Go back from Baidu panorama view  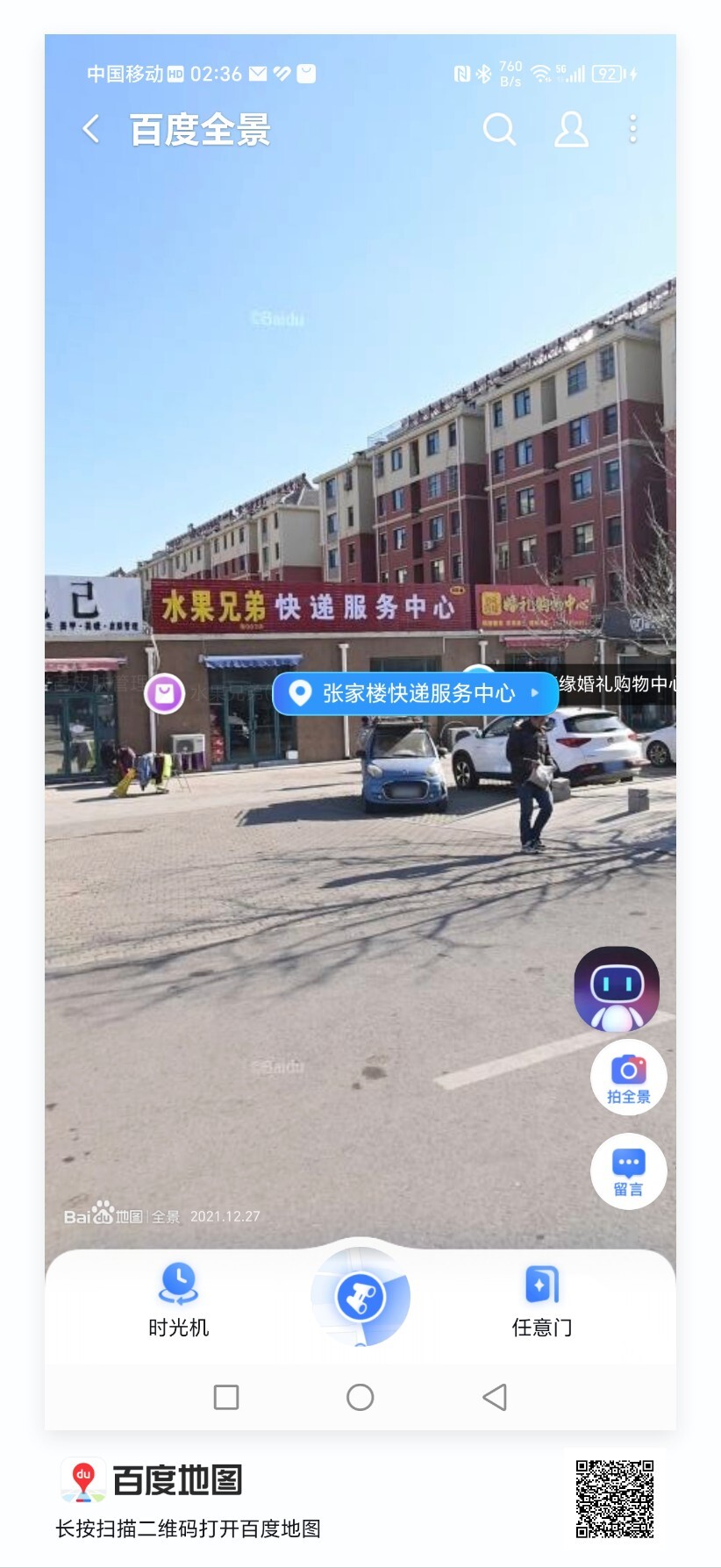[91, 130]
